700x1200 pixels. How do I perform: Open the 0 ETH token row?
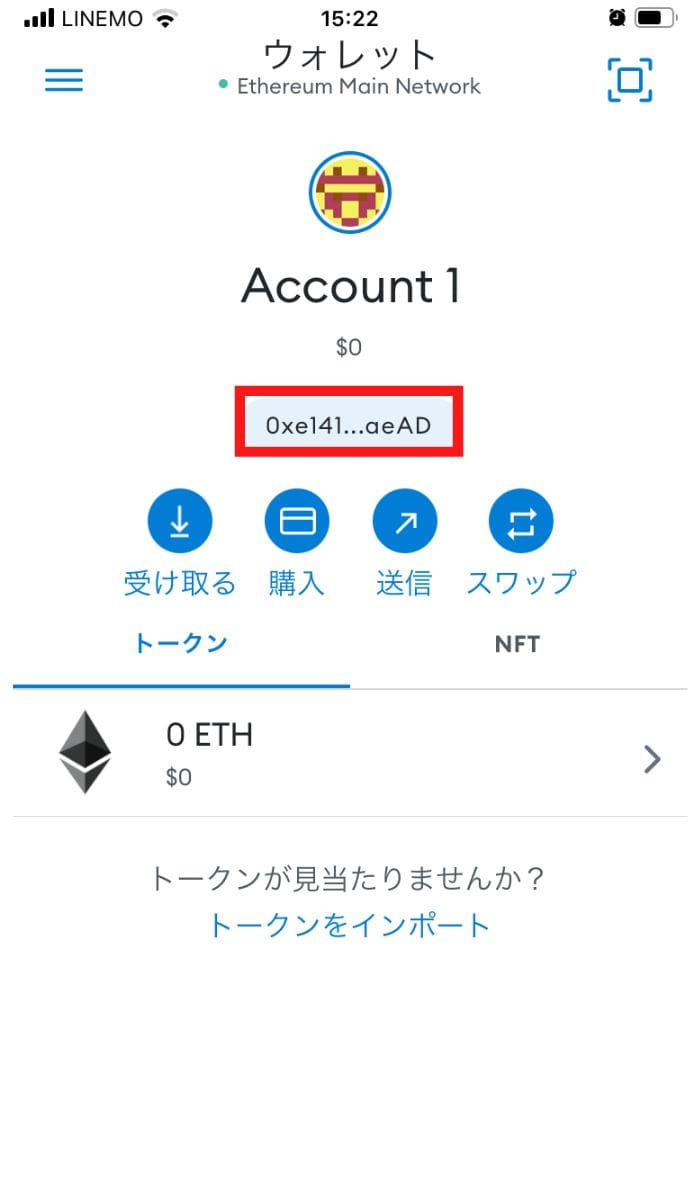(x=350, y=753)
